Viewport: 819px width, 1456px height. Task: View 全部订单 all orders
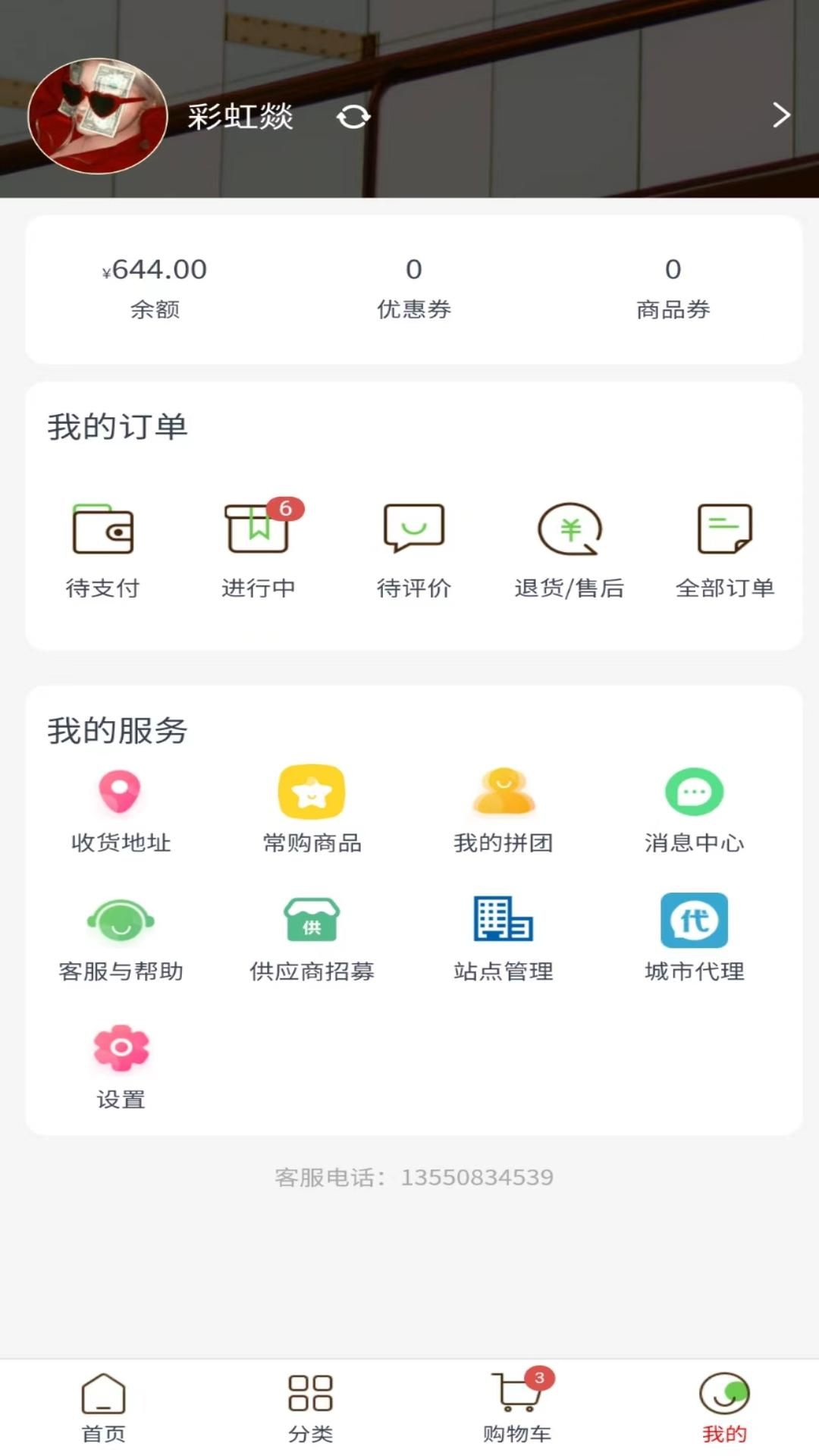pos(724,546)
